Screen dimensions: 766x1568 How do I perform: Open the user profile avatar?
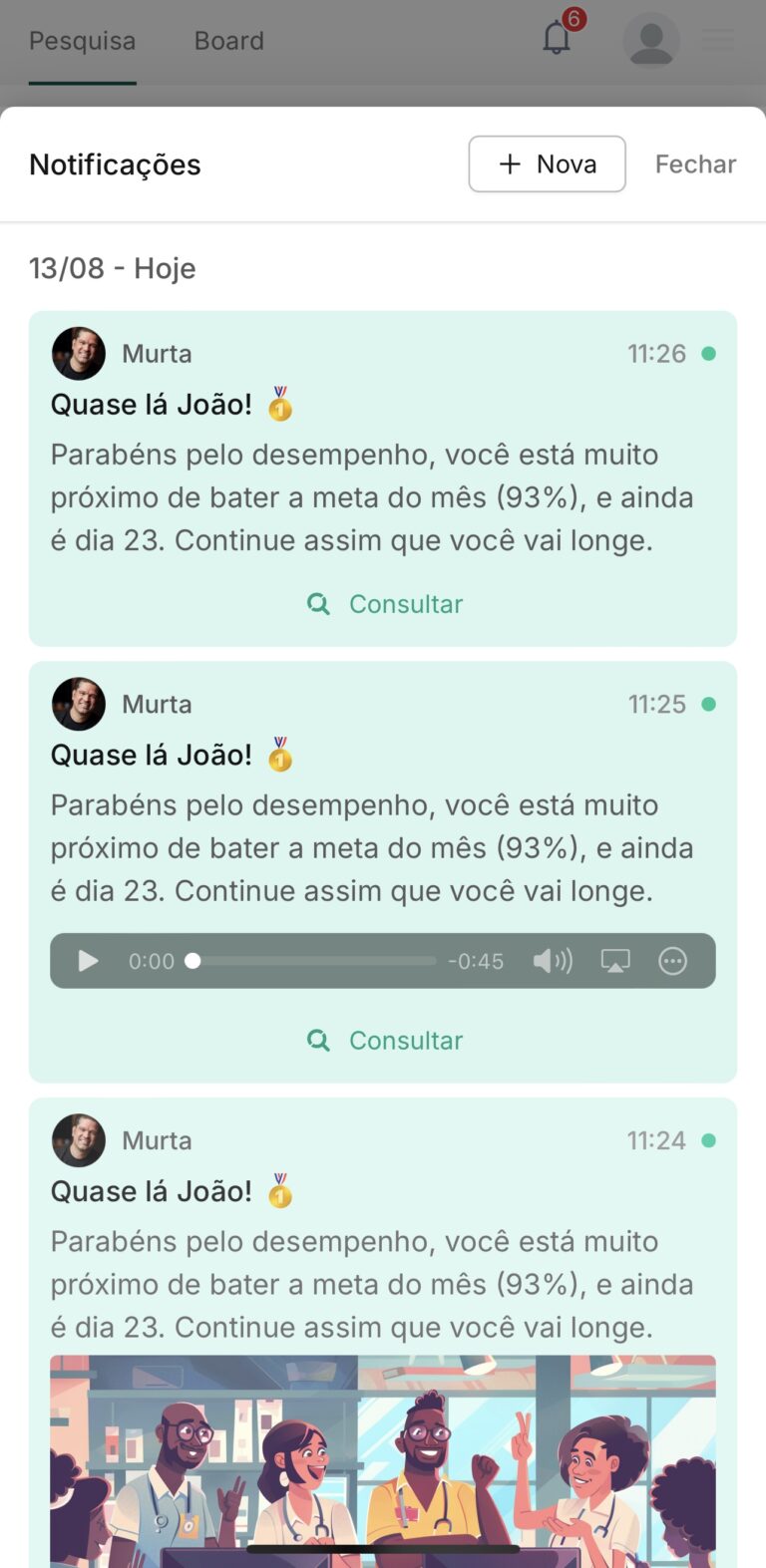[651, 41]
